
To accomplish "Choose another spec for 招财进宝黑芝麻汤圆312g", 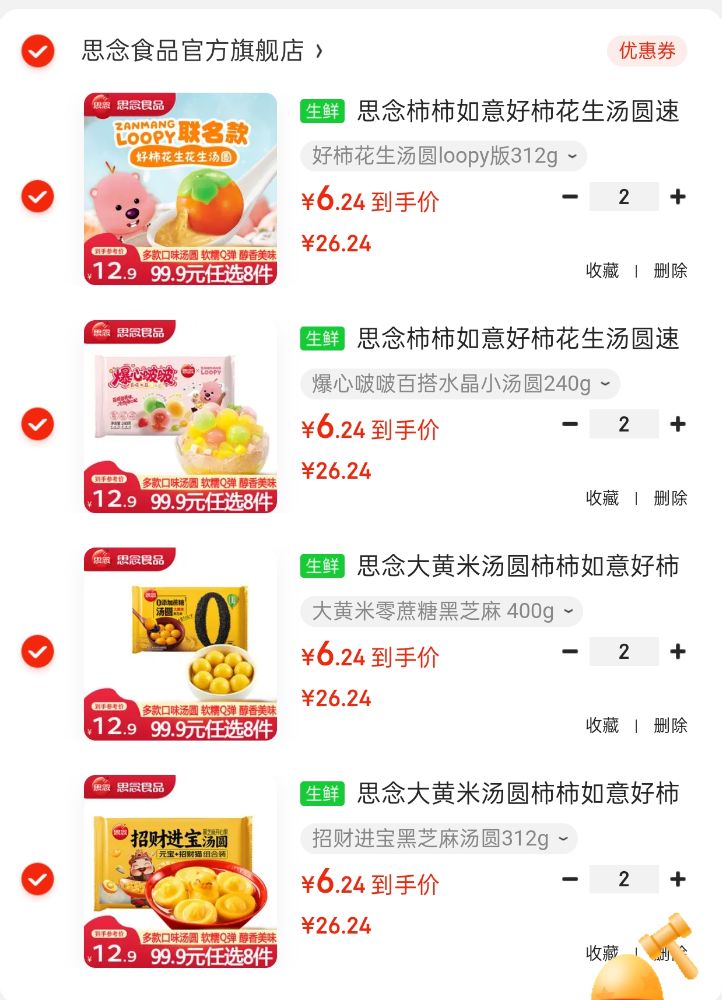I will tap(438, 839).
